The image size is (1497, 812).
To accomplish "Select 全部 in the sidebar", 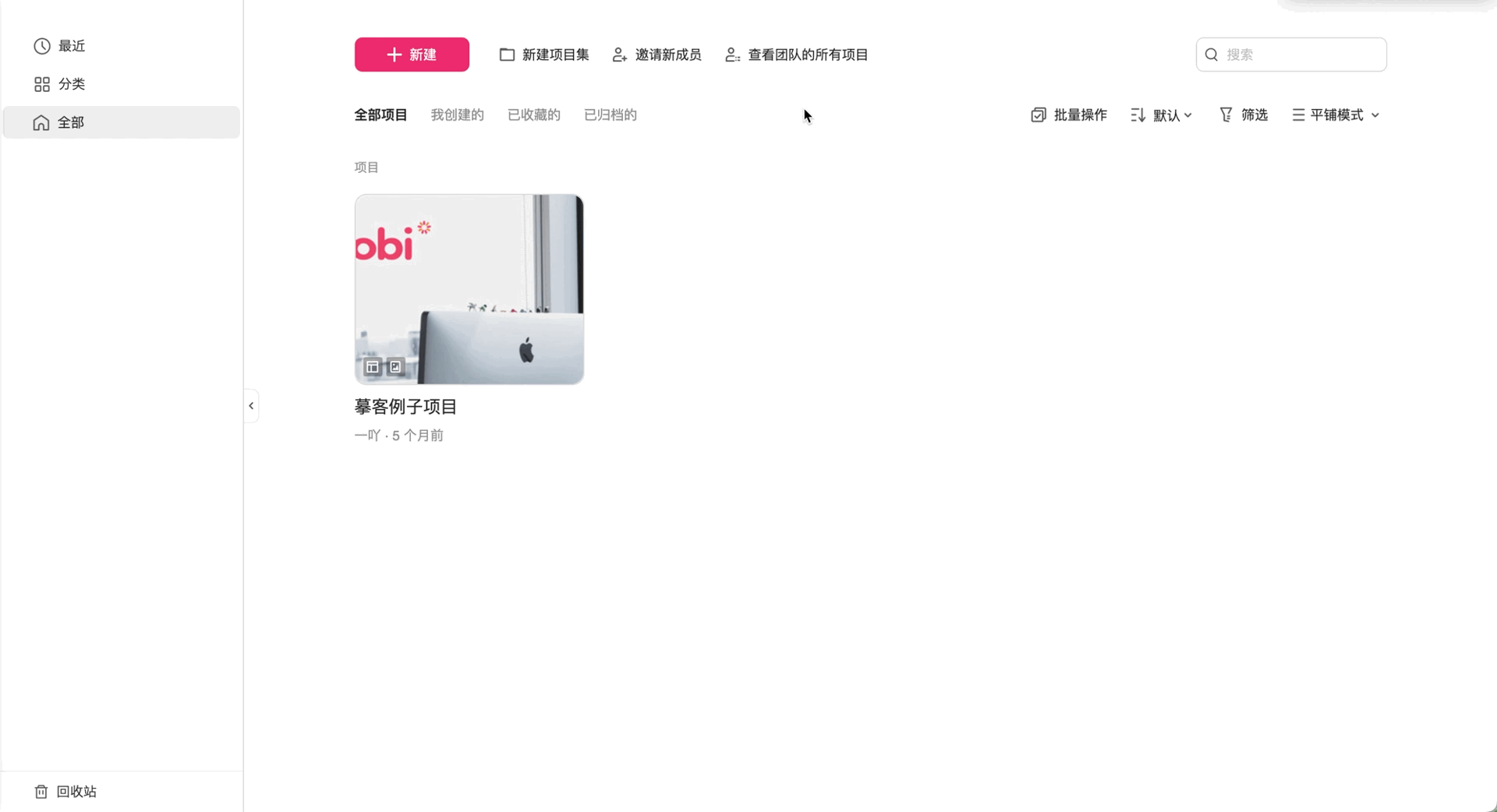I will pos(70,122).
